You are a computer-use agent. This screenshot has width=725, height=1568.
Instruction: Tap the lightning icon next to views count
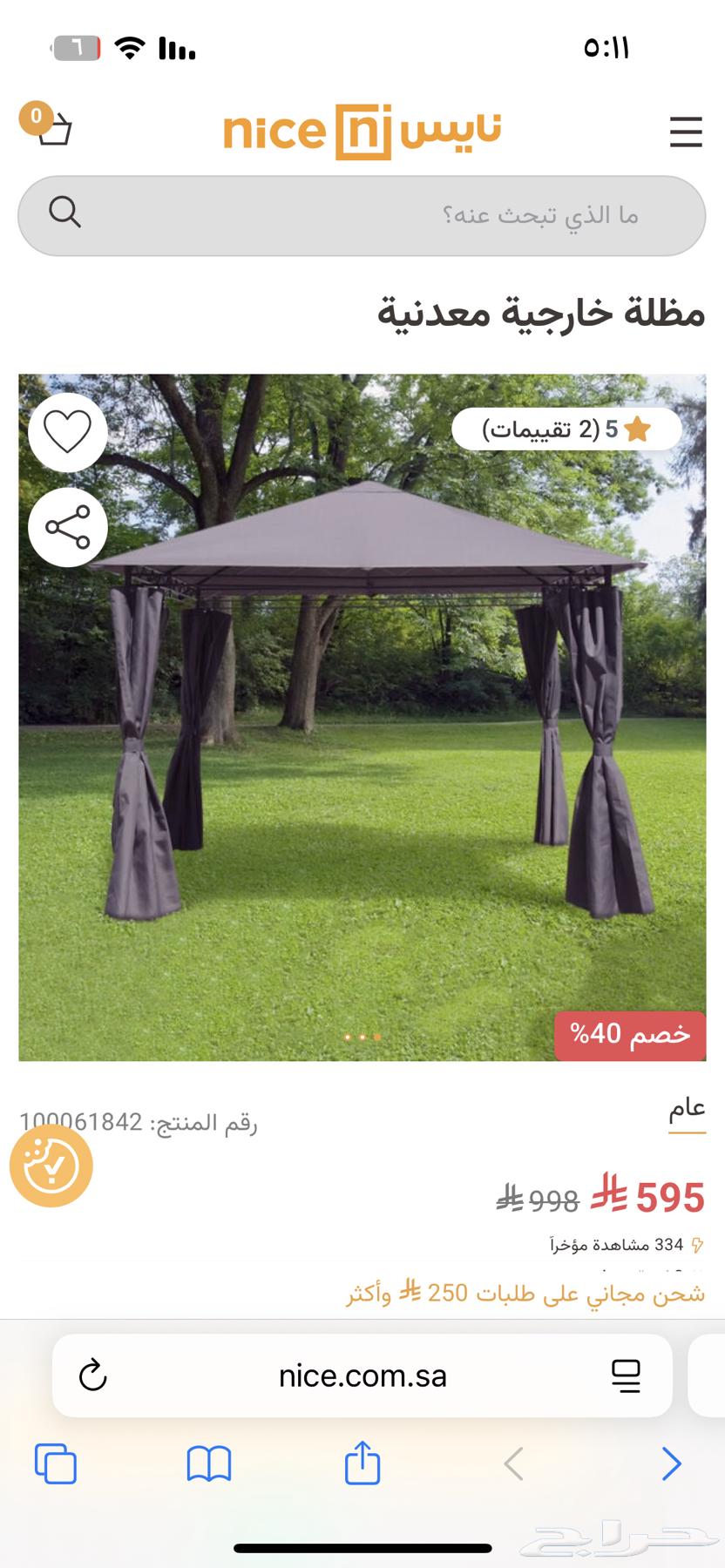pyautogui.click(x=697, y=1245)
